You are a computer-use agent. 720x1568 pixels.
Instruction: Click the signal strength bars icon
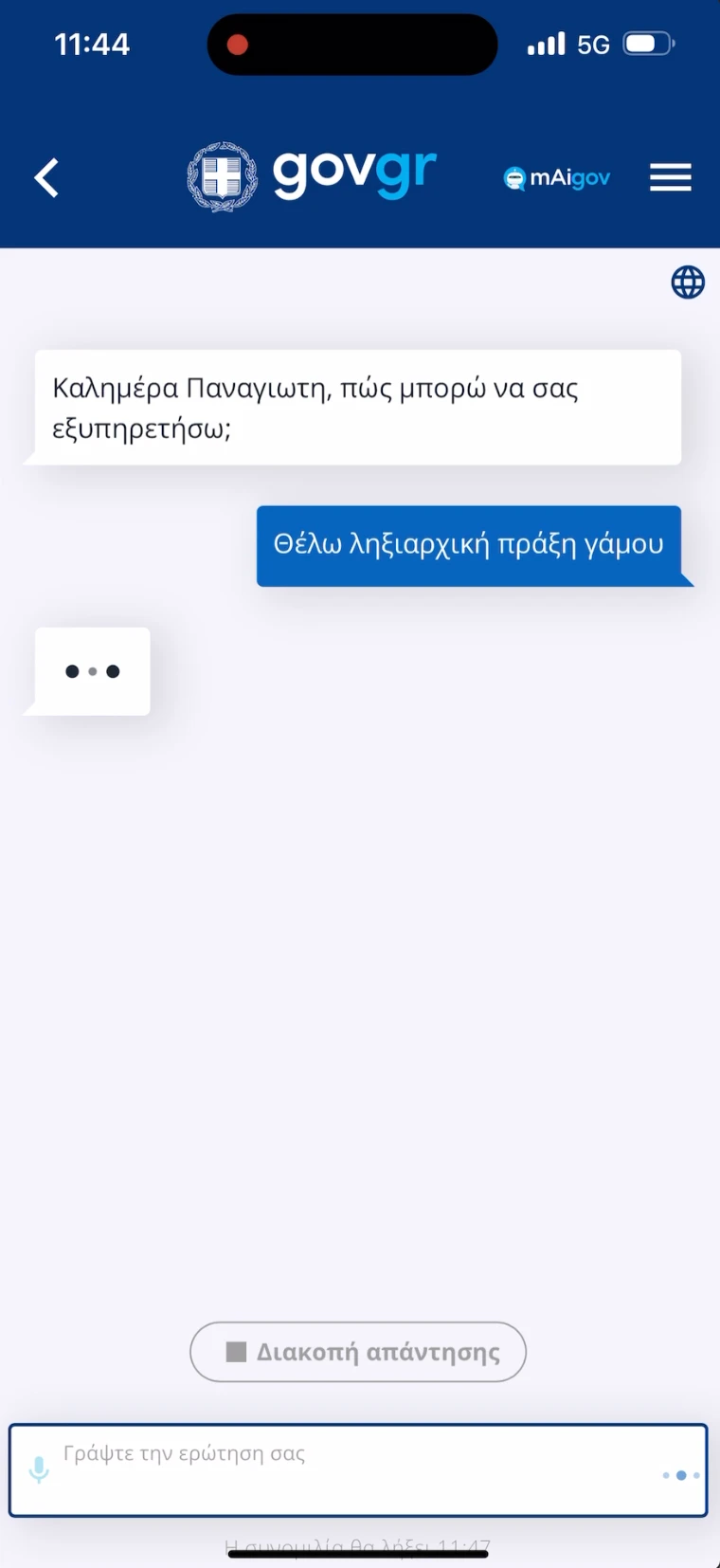point(545,43)
